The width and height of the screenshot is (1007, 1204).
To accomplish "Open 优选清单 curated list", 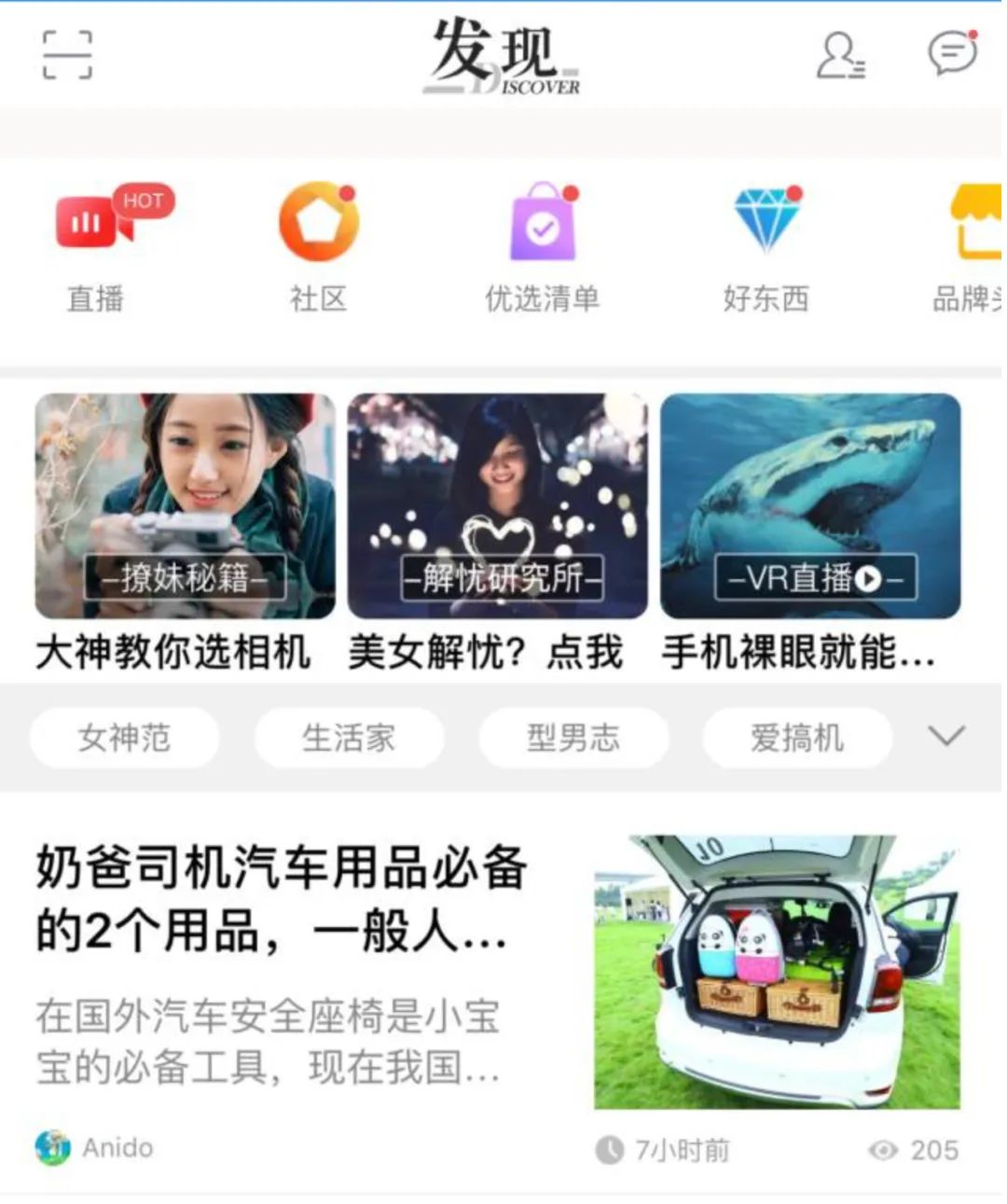I will click(x=542, y=247).
